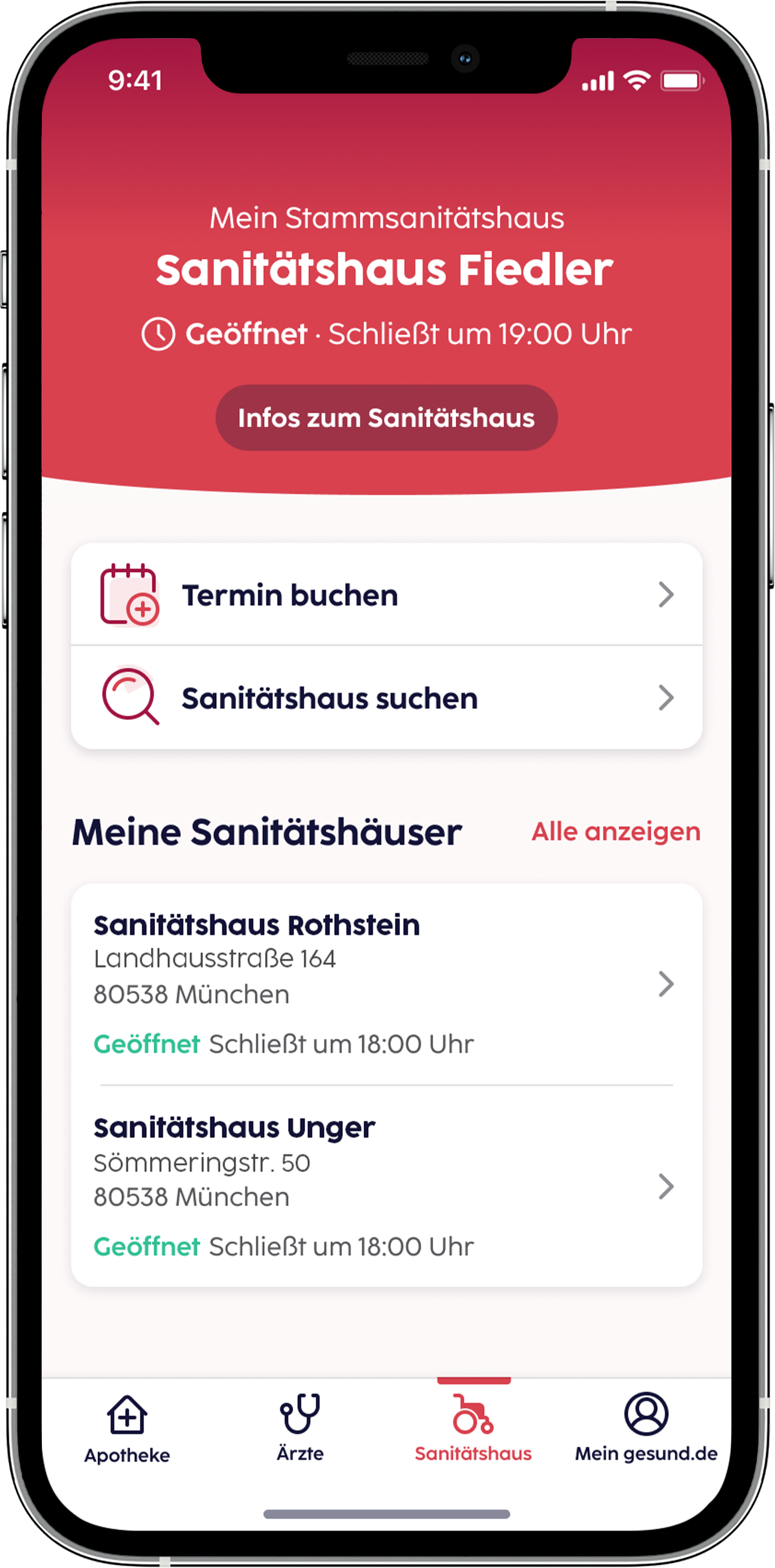Open Sanitätshaus Unger entry
The image size is (775, 1568).
click(386, 1186)
